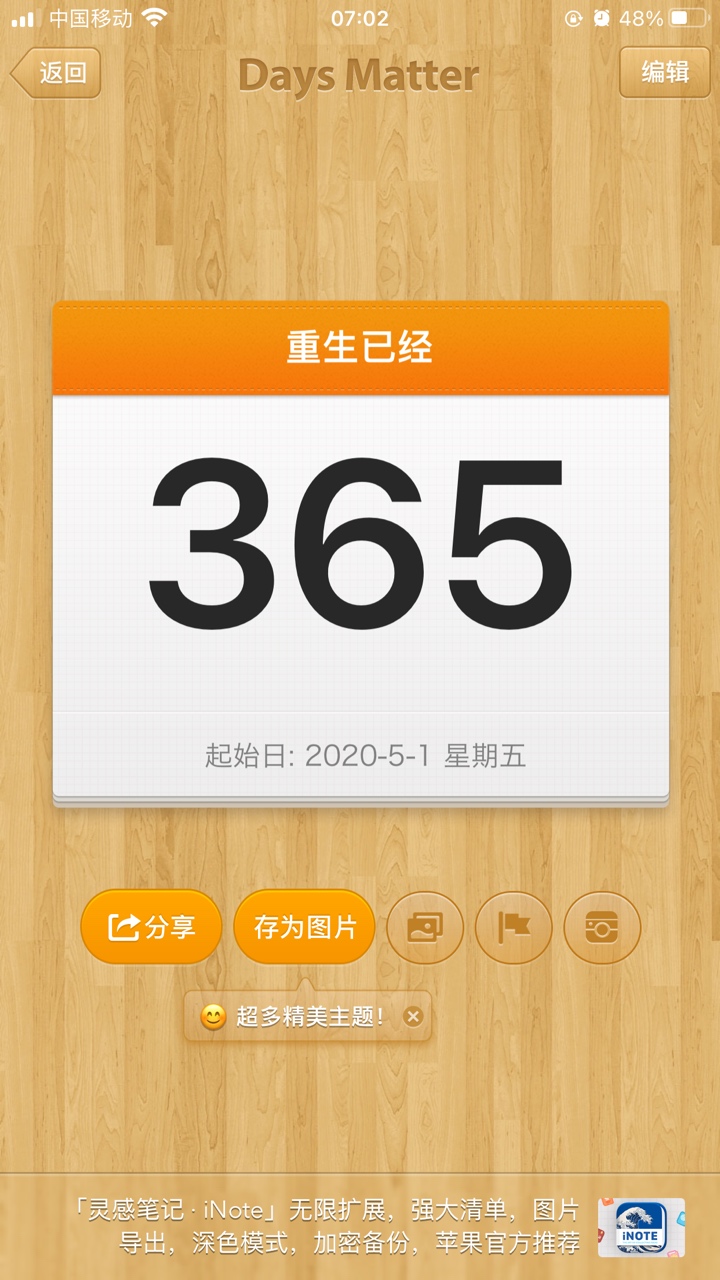Open the 超多精美主题 themes tip
Image resolution: width=720 pixels, height=1280 pixels.
[300, 1017]
